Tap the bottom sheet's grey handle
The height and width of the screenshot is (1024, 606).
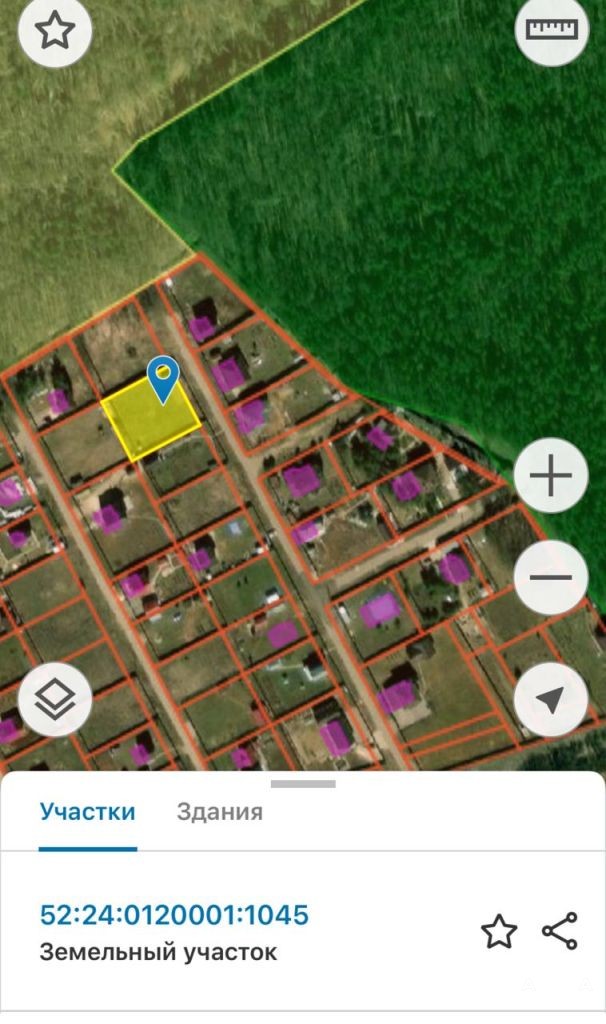point(303,784)
